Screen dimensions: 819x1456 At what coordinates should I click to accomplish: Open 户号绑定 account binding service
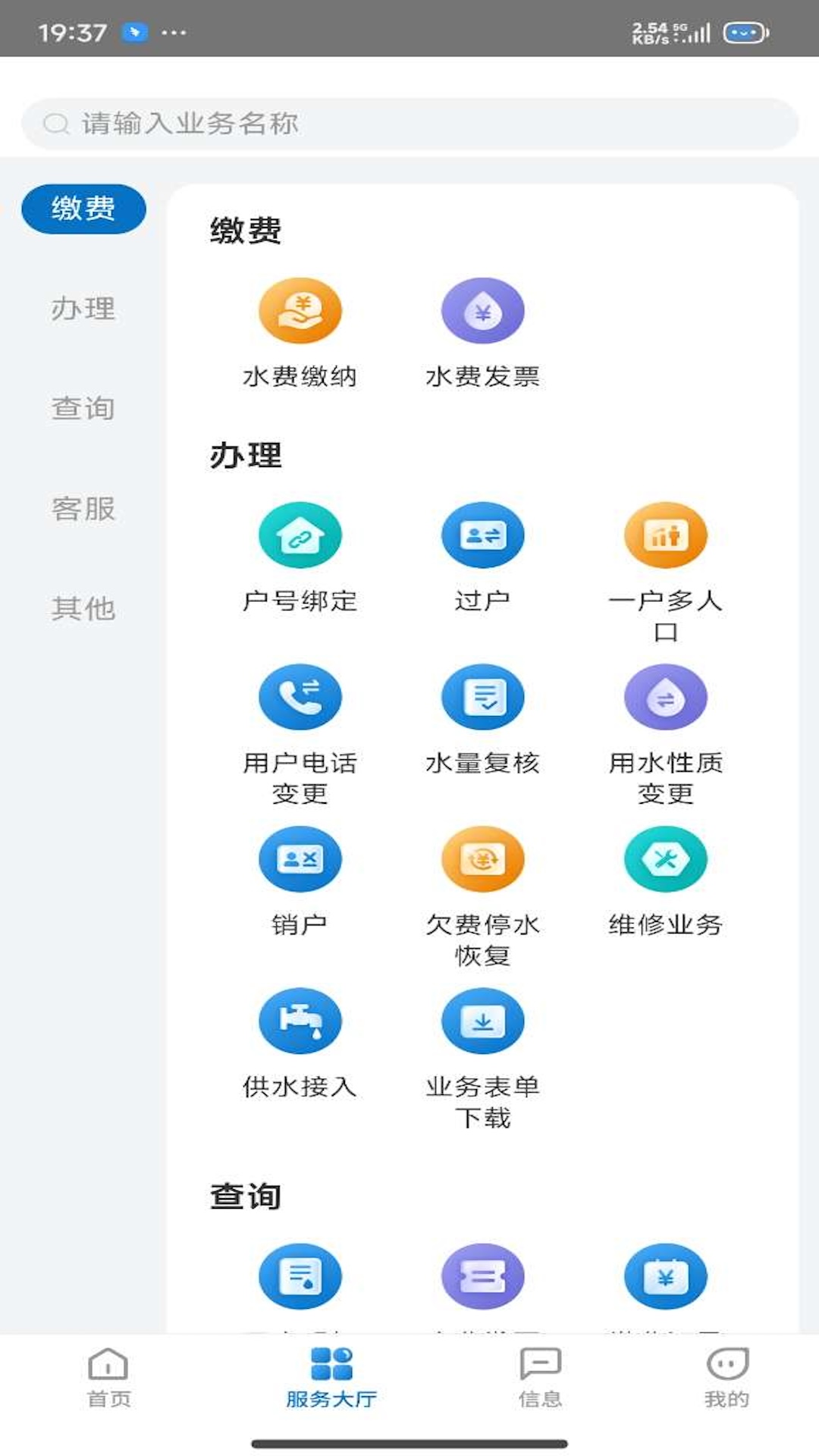tap(300, 535)
